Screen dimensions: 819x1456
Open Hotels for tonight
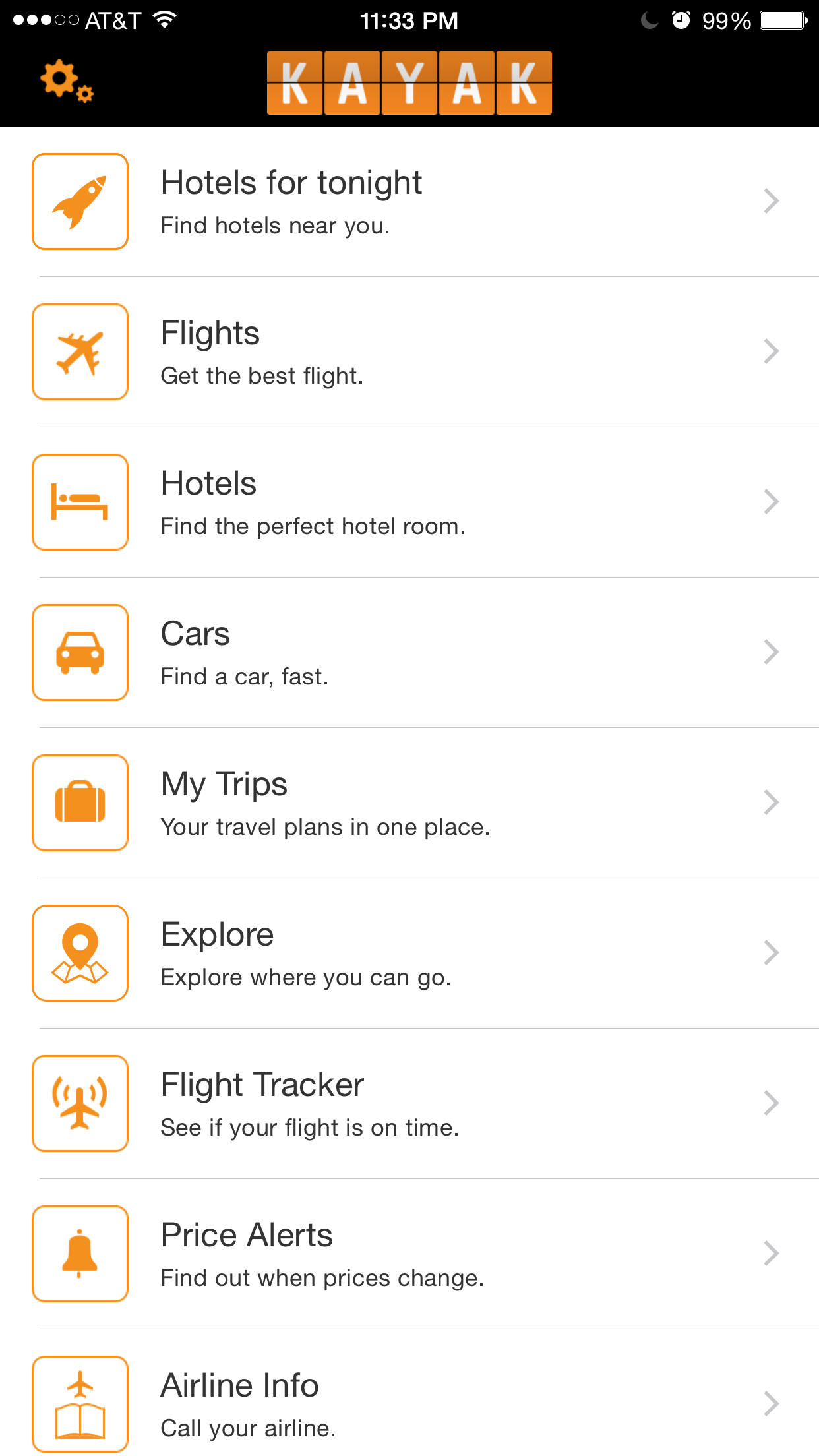[x=409, y=202]
